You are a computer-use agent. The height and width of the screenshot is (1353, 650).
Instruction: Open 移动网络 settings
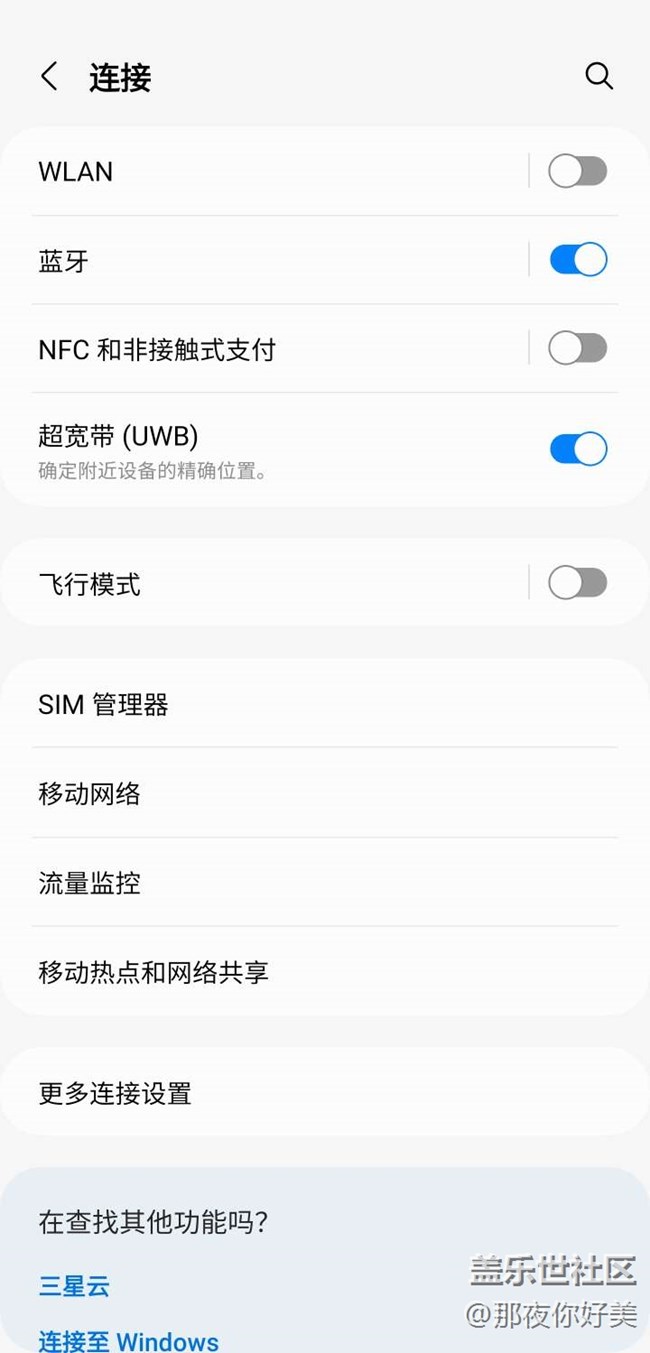coord(325,793)
